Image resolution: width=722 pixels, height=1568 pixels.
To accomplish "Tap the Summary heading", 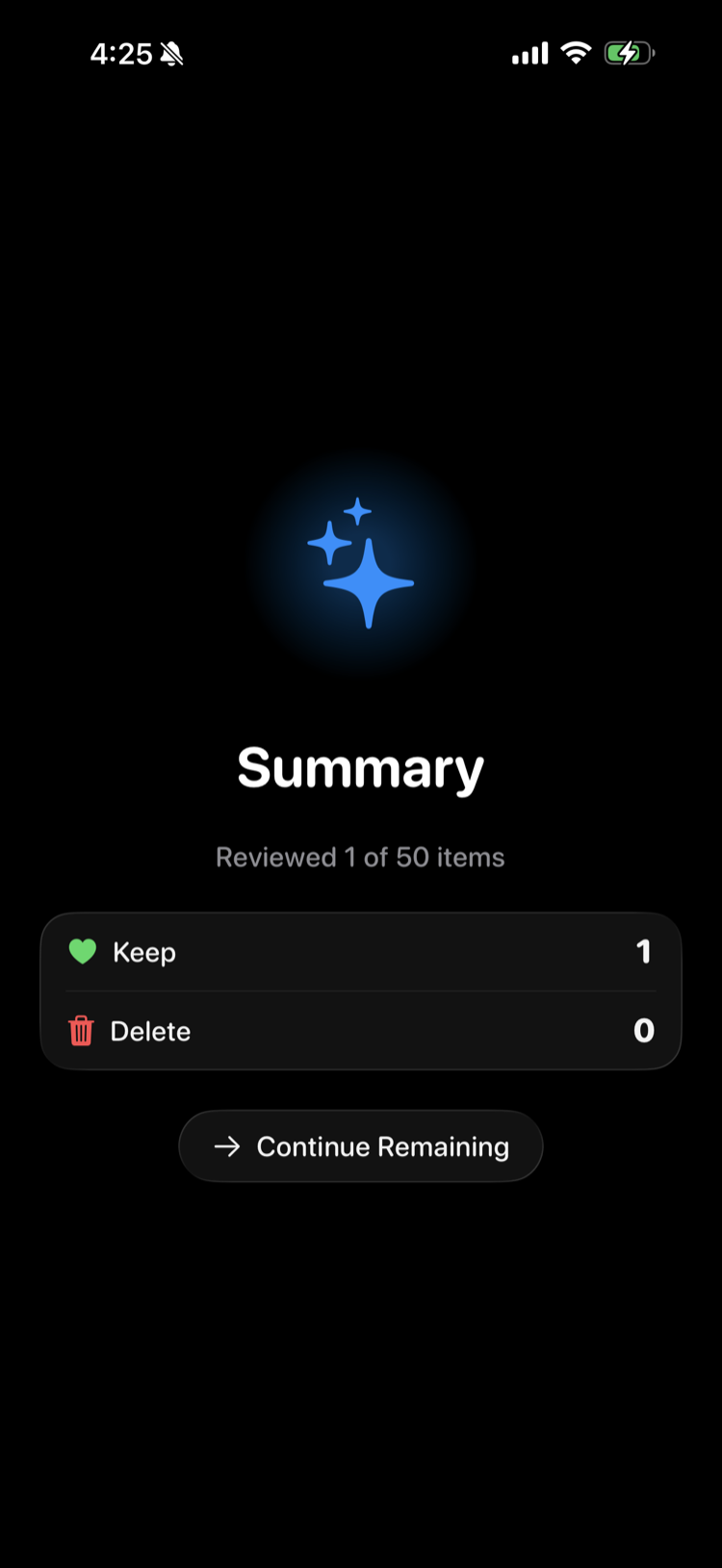I will point(361,765).
